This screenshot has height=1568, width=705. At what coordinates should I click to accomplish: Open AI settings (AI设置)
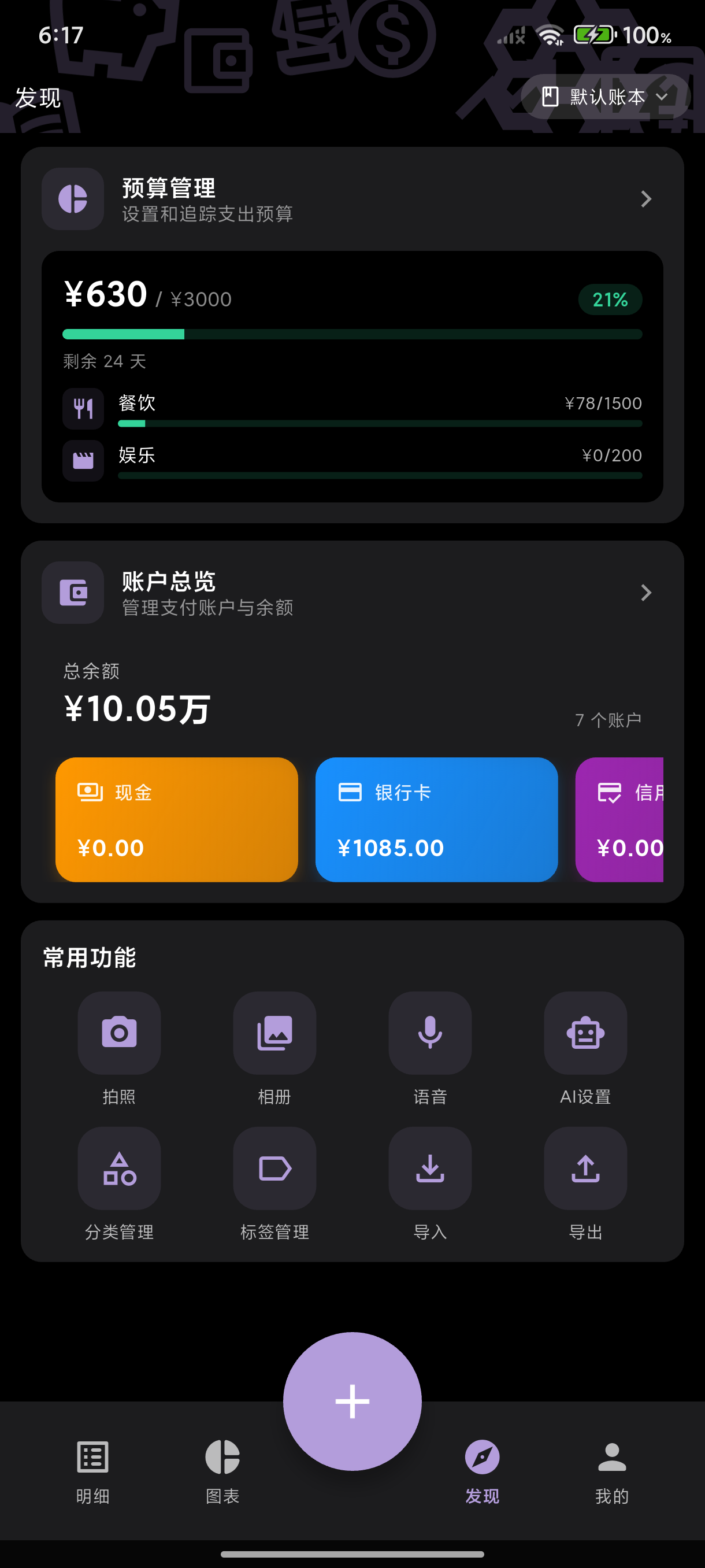coord(585,1034)
